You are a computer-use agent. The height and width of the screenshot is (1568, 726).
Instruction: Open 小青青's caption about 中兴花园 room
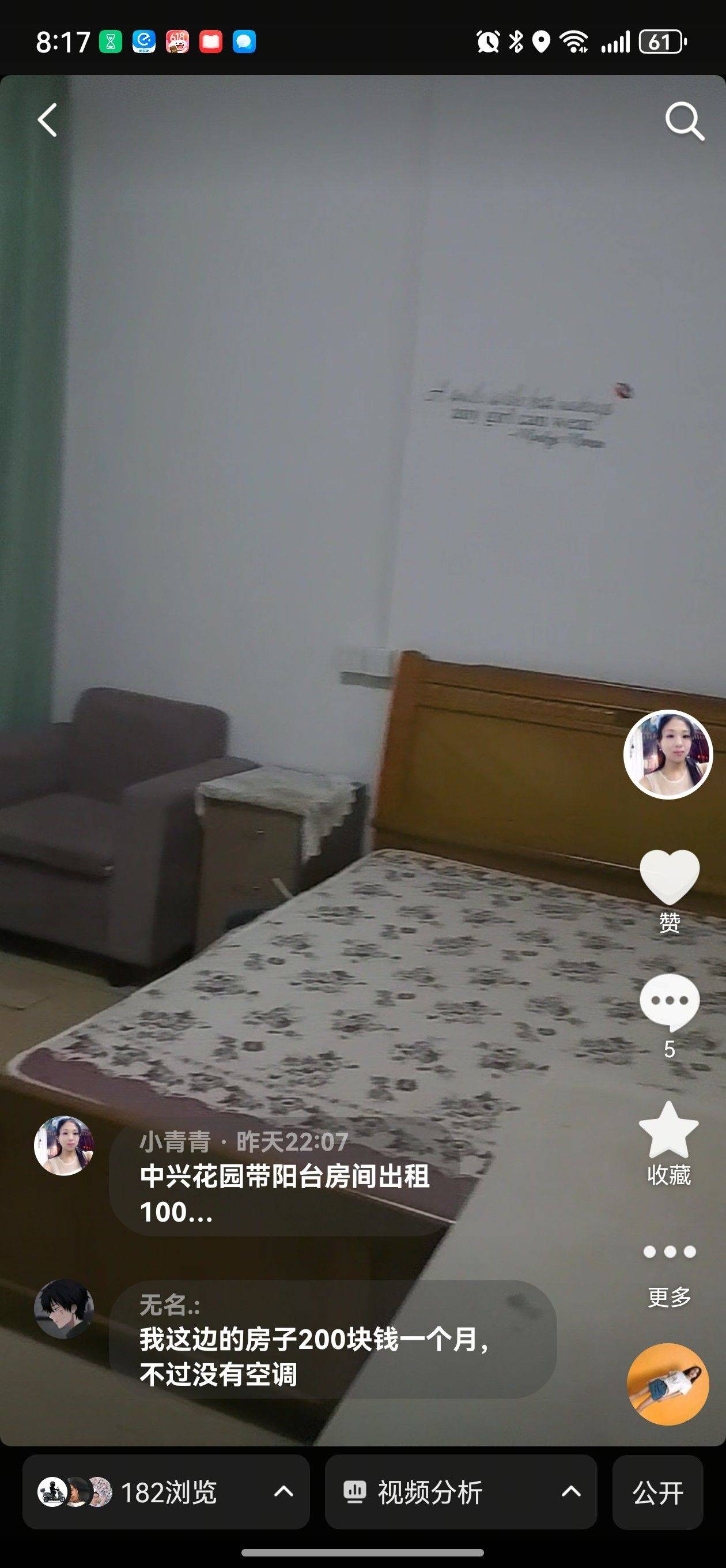pyautogui.click(x=285, y=1177)
